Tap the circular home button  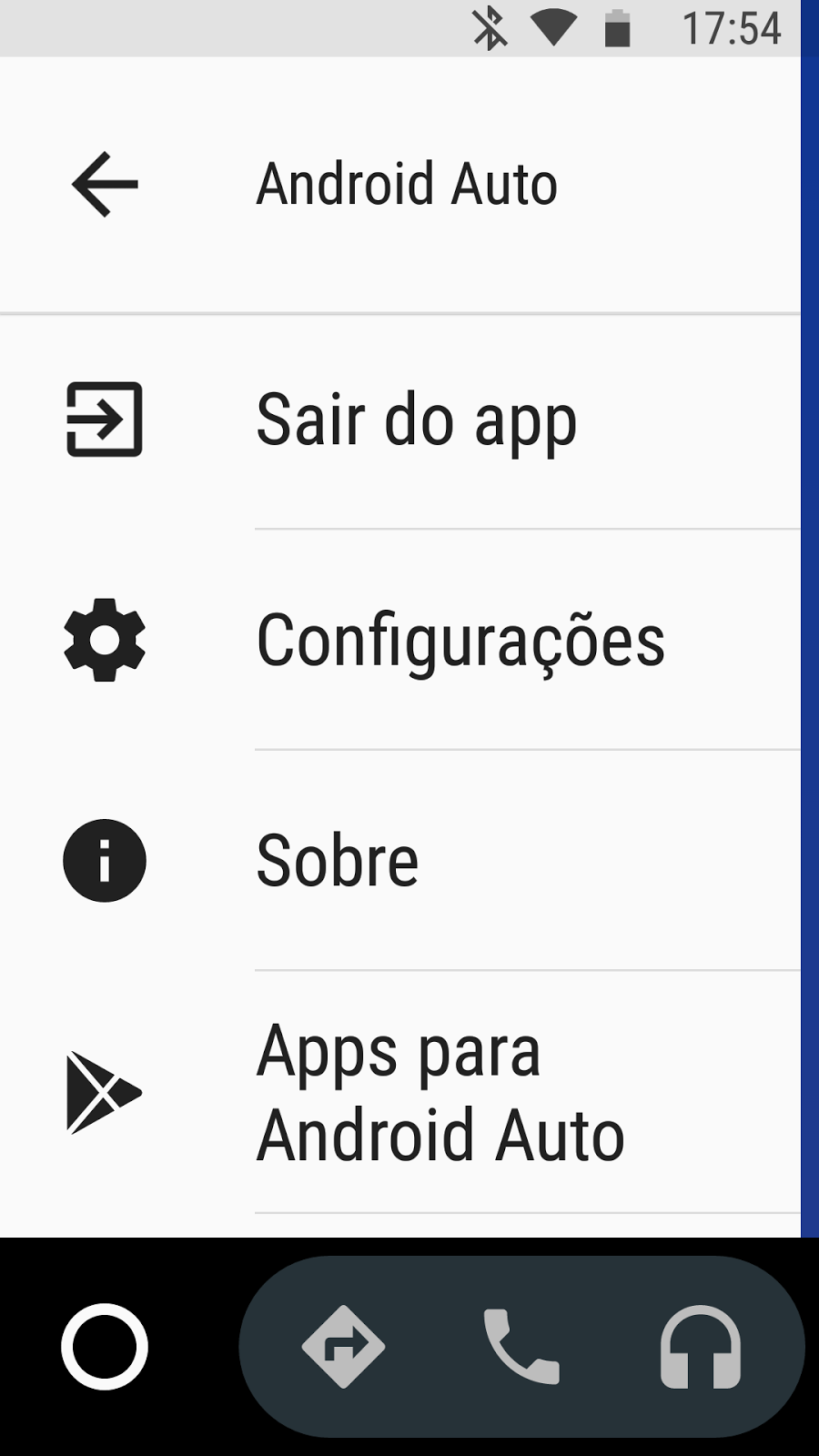tap(105, 1347)
